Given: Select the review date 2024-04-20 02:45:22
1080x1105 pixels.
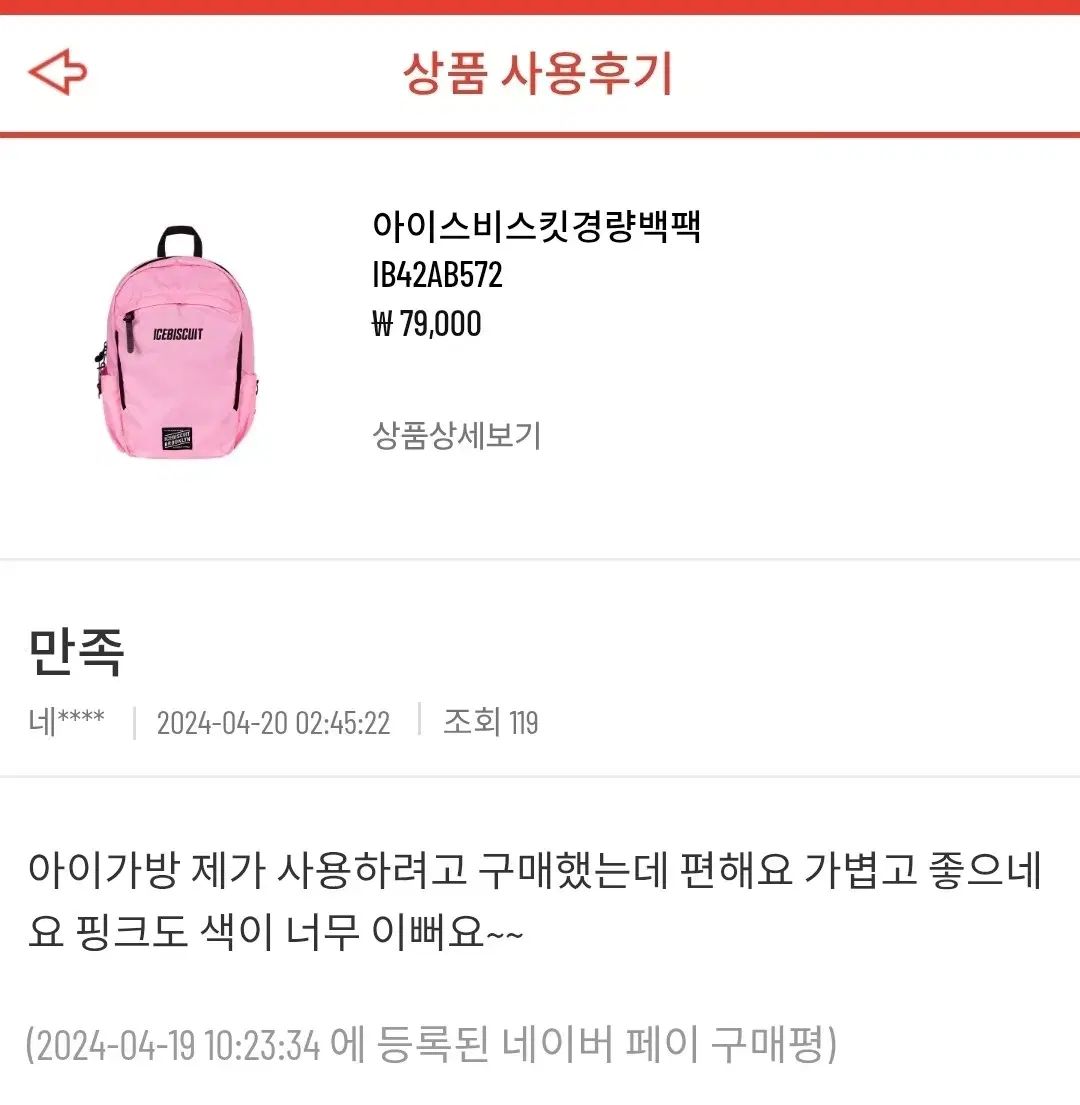Looking at the screenshot, I should point(270,722).
